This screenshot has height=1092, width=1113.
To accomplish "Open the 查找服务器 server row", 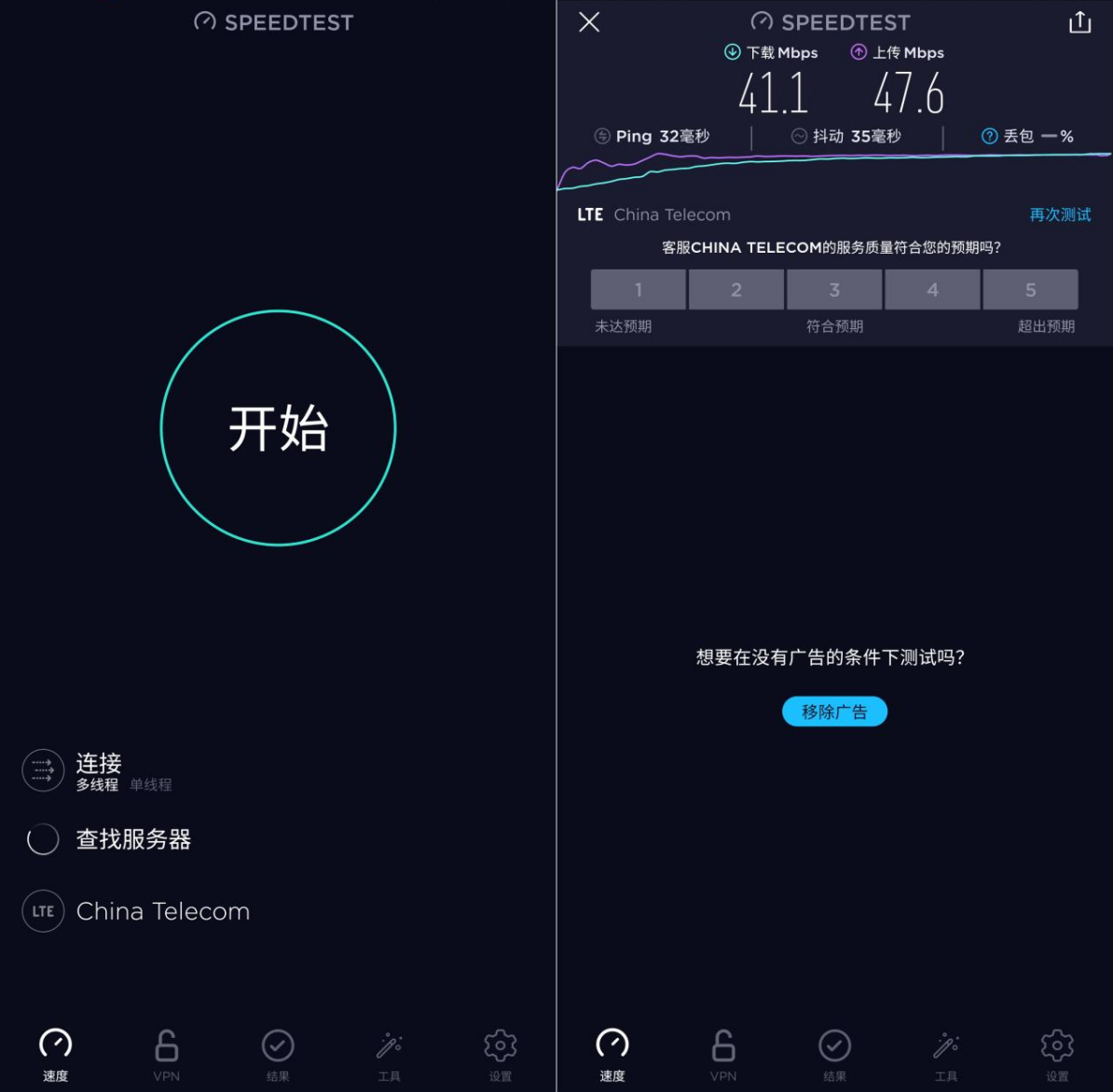I will coord(133,839).
